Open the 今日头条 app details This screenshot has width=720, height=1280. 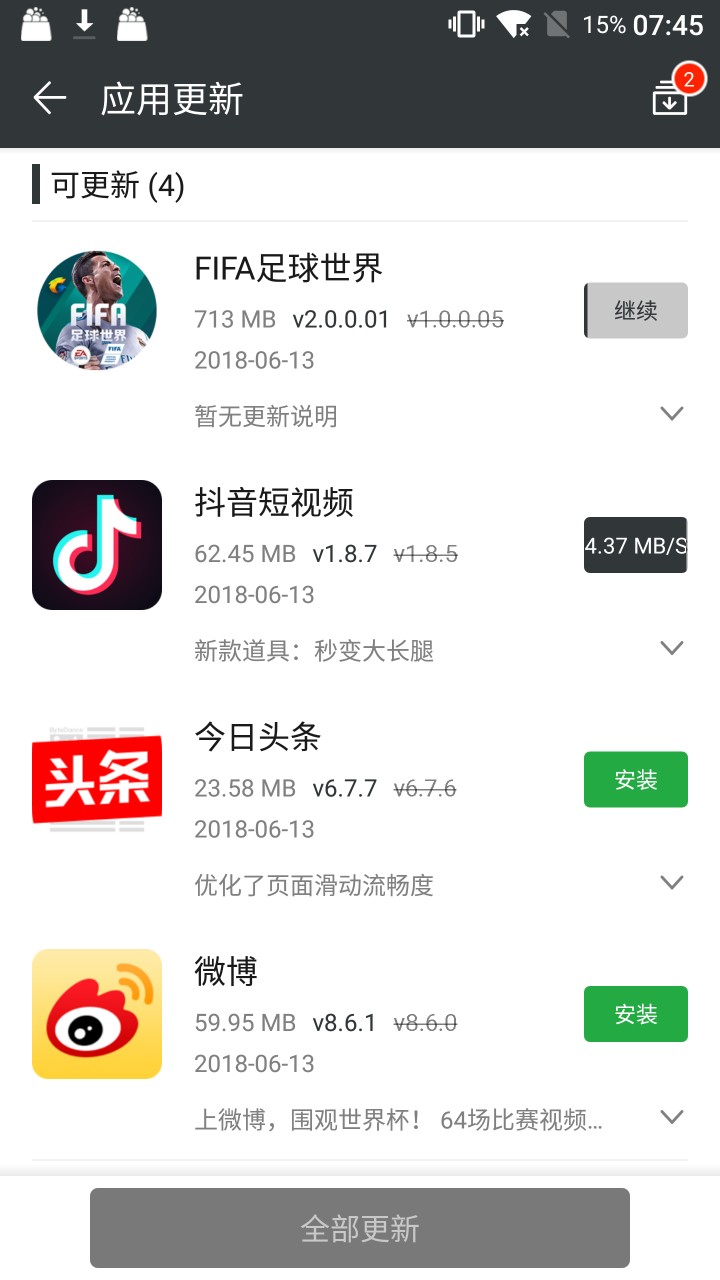point(97,779)
